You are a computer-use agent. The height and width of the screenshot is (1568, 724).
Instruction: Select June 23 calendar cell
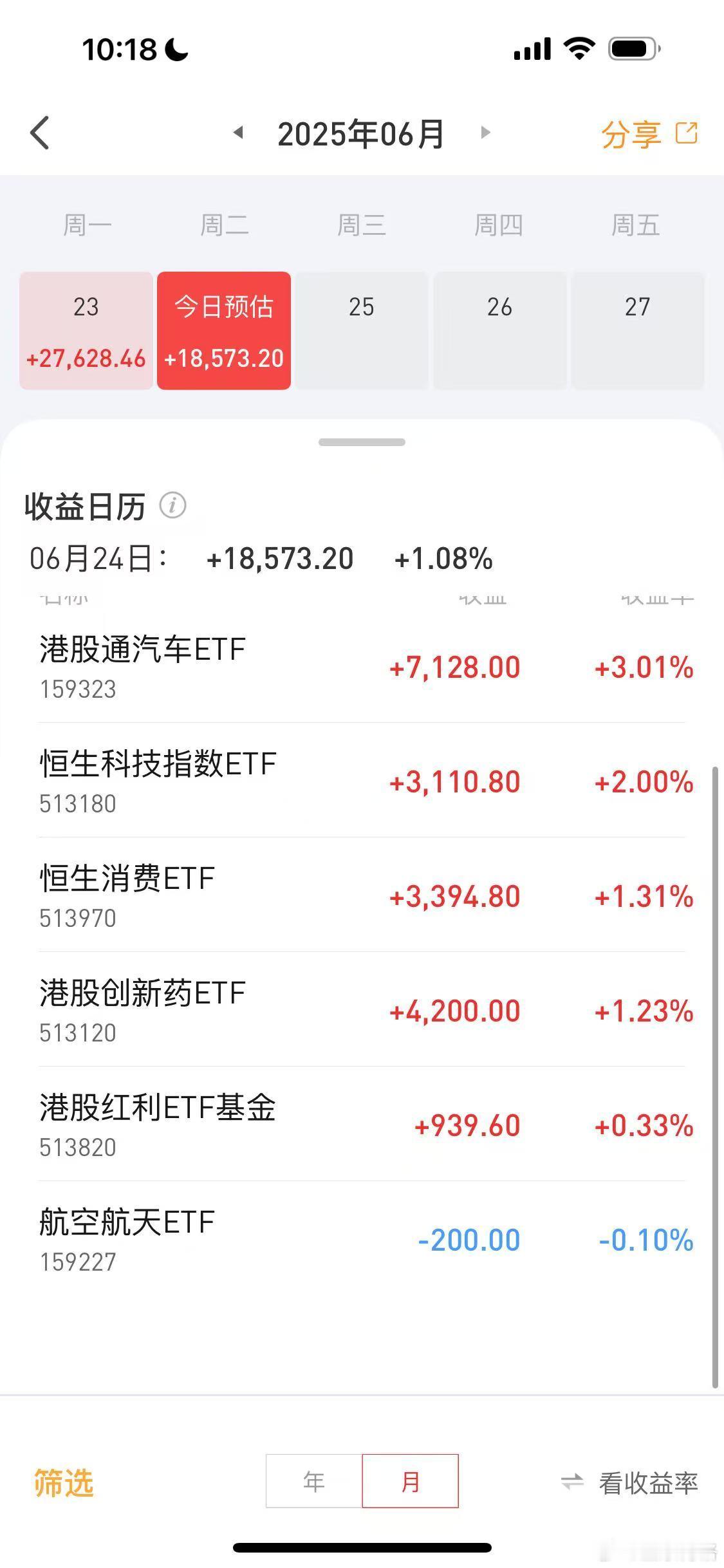coord(86,331)
